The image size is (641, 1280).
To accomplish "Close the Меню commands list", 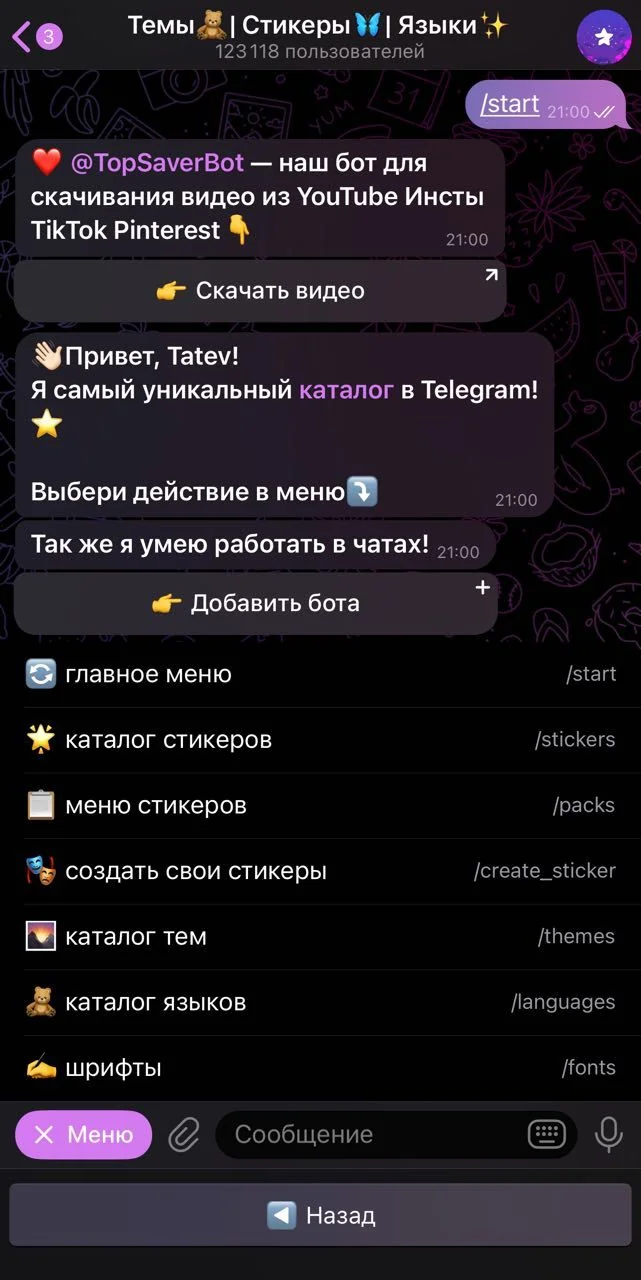I will (83, 1135).
